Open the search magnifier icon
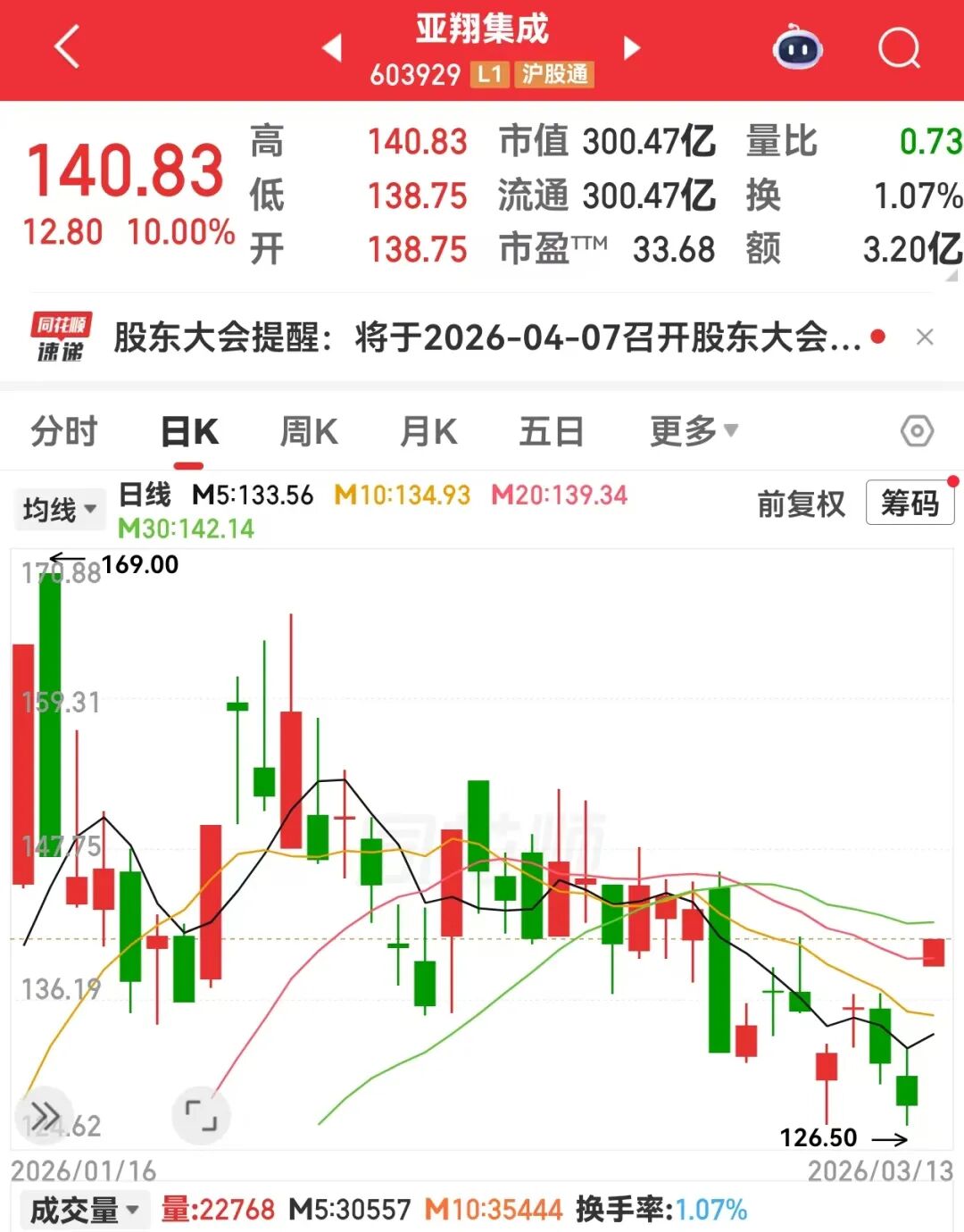The width and height of the screenshot is (964, 1232). [x=900, y=48]
